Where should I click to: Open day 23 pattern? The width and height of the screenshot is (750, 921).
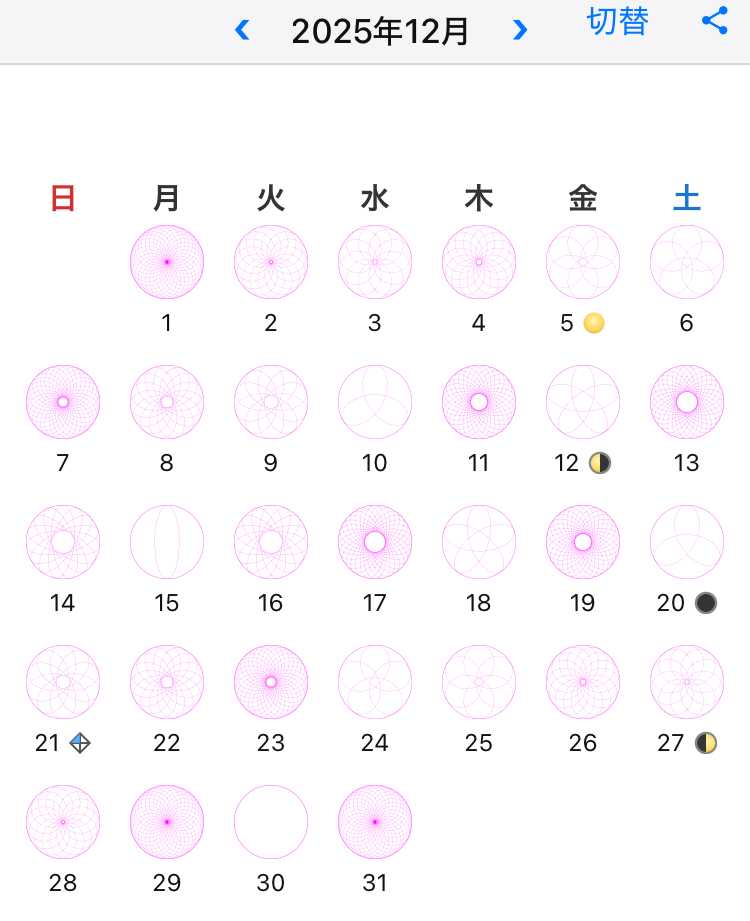point(271,682)
